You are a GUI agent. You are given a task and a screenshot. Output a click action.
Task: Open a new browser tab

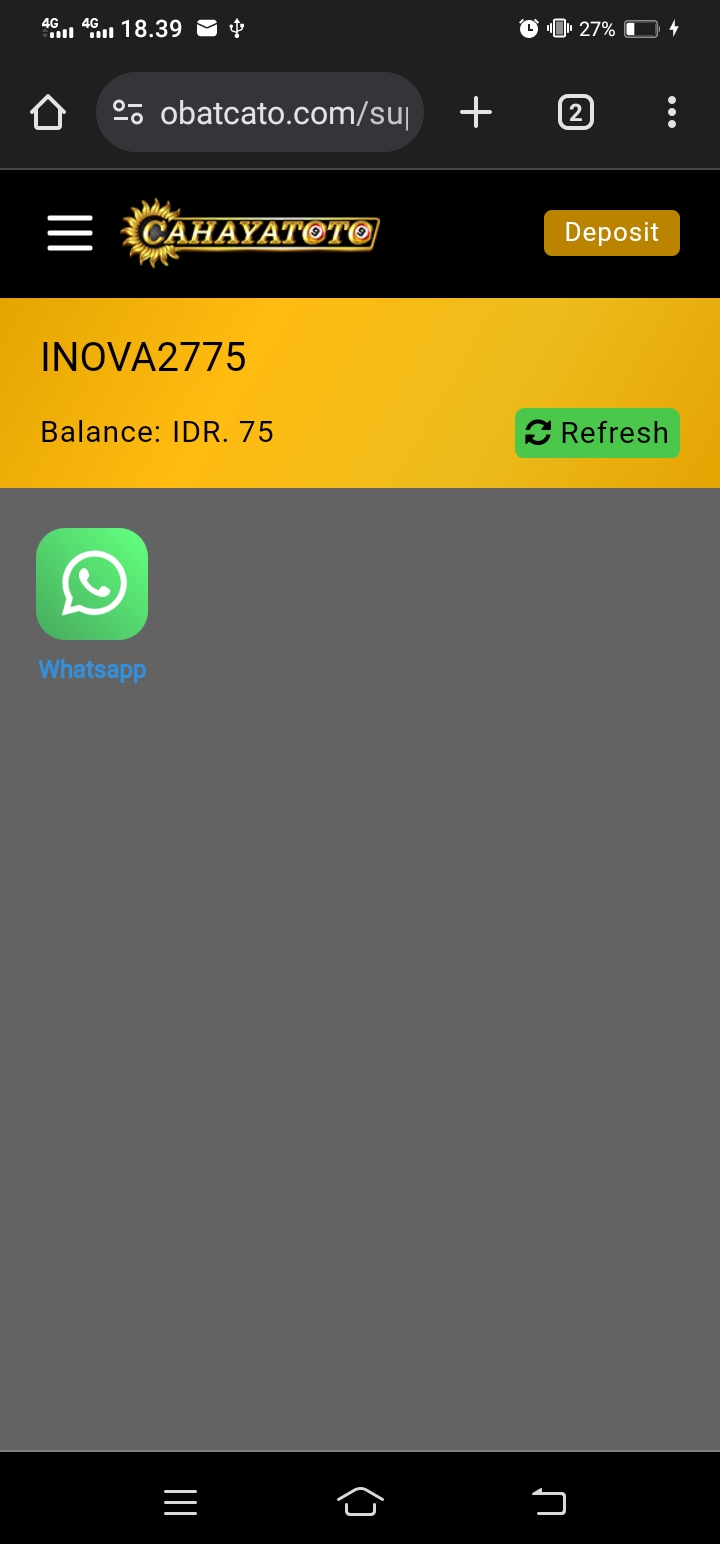coord(476,113)
